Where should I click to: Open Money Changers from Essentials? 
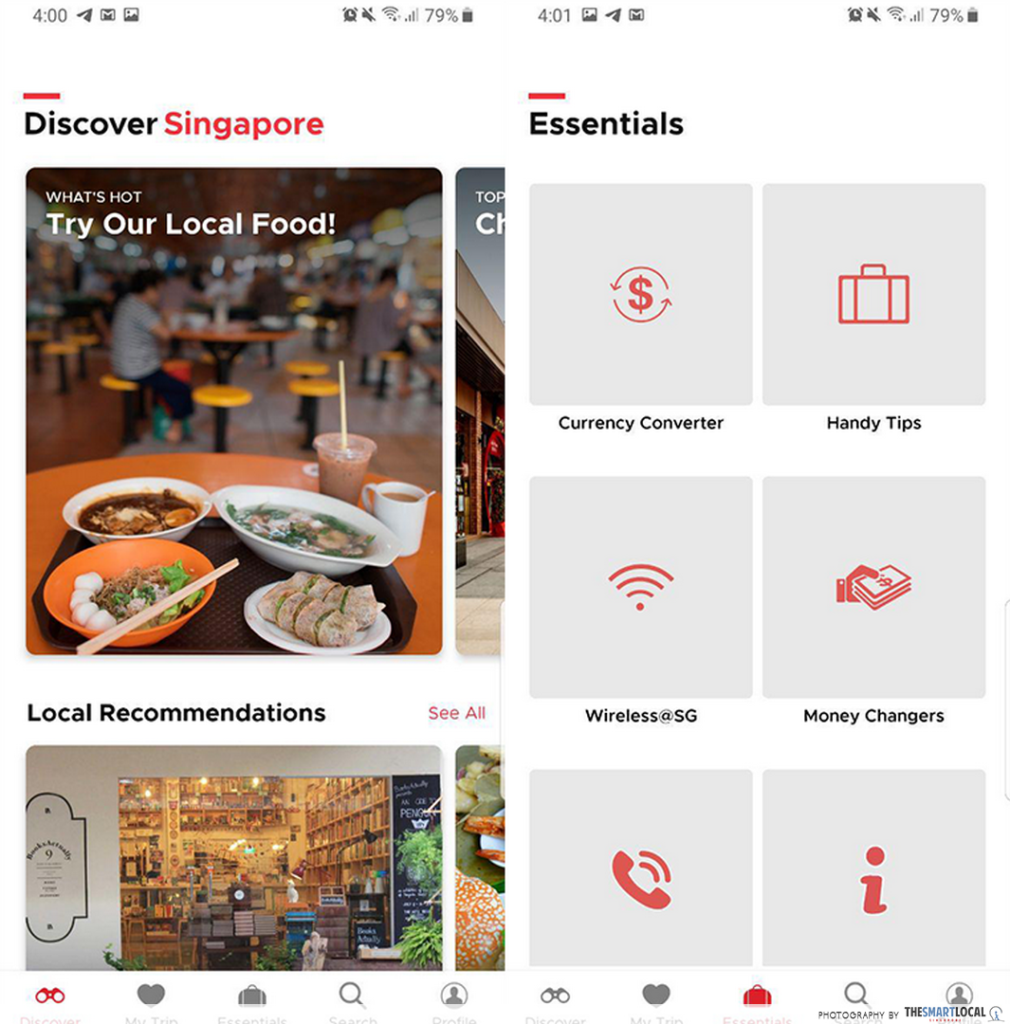(873, 586)
